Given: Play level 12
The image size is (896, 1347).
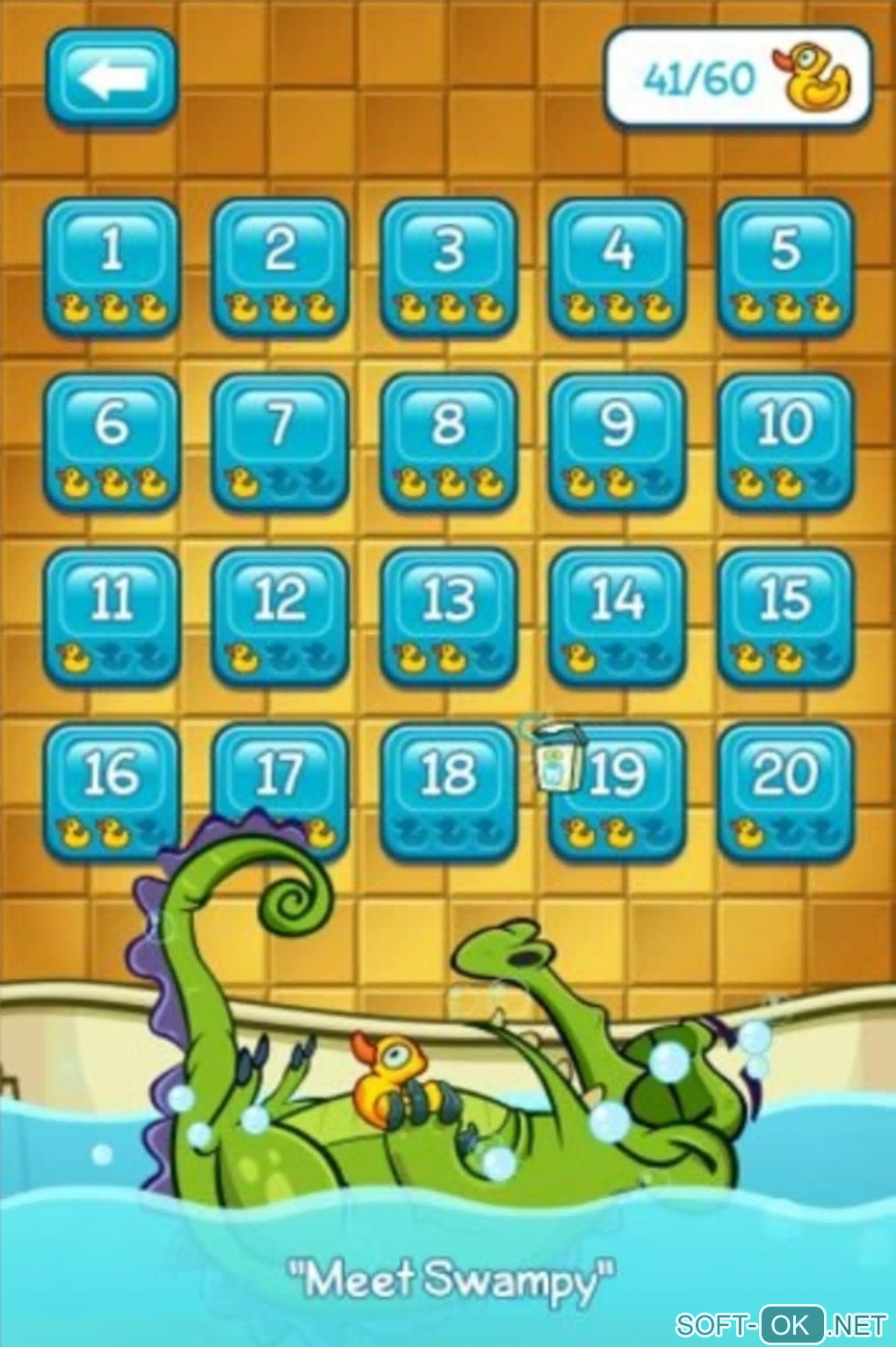Looking at the screenshot, I should (x=280, y=616).
